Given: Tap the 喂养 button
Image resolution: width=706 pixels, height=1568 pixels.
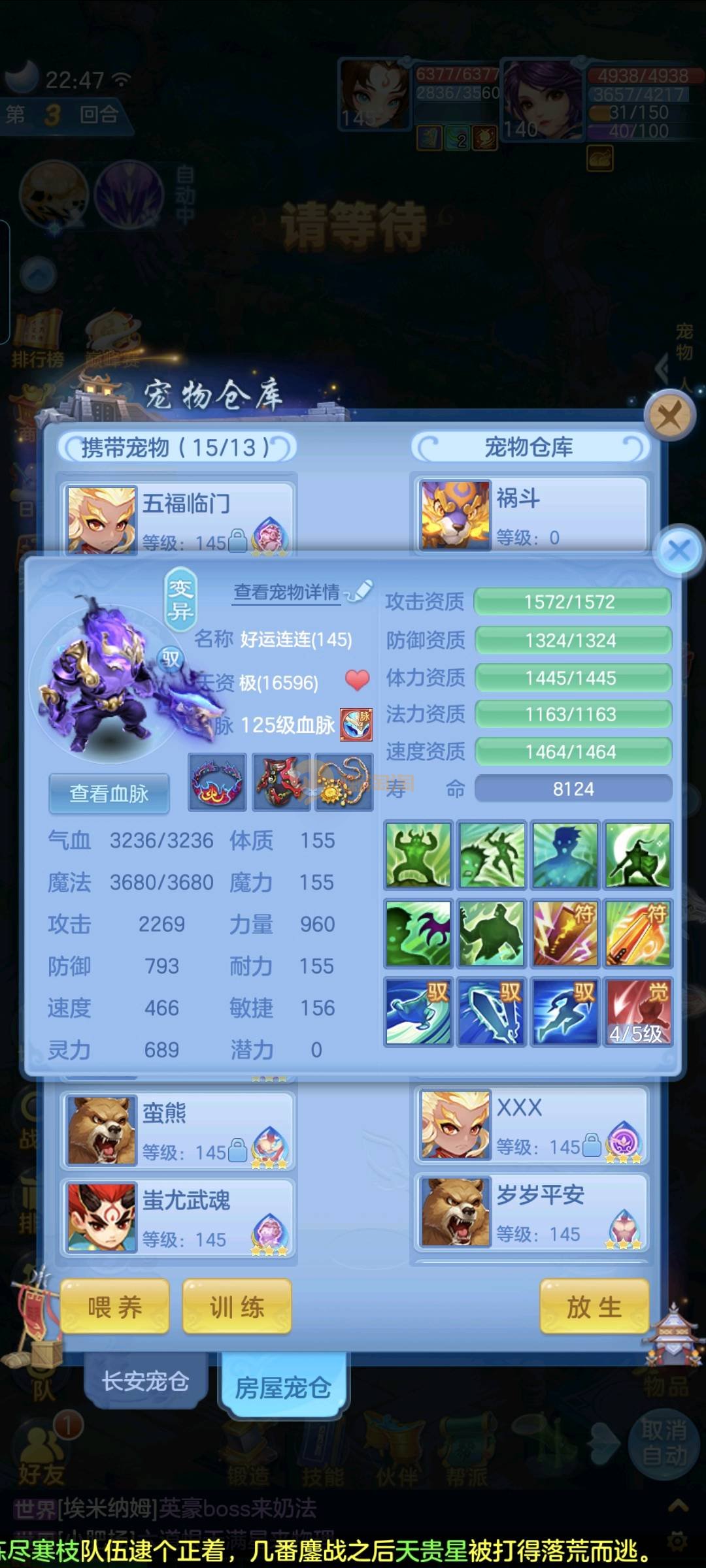Looking at the screenshot, I should (115, 1307).
